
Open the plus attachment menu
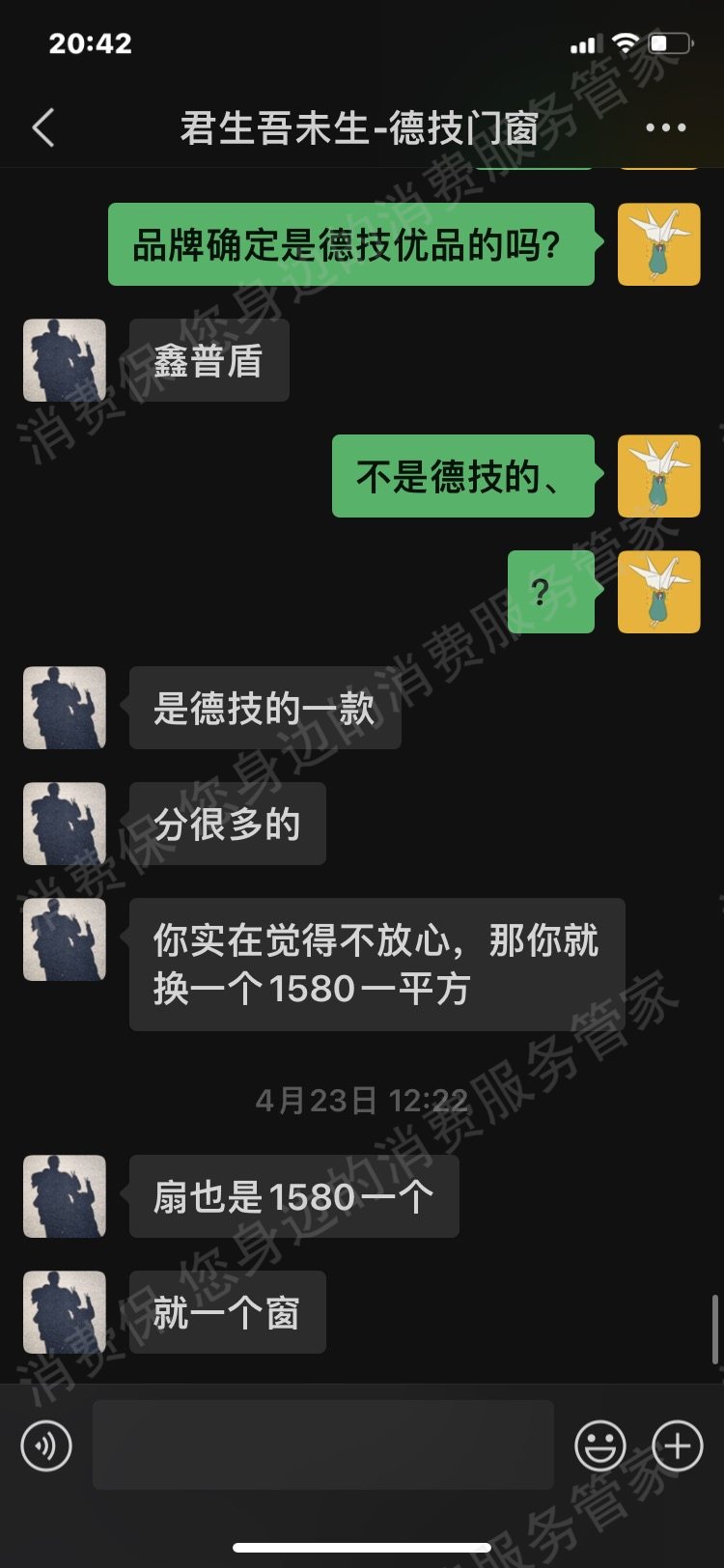pyautogui.click(x=677, y=1445)
